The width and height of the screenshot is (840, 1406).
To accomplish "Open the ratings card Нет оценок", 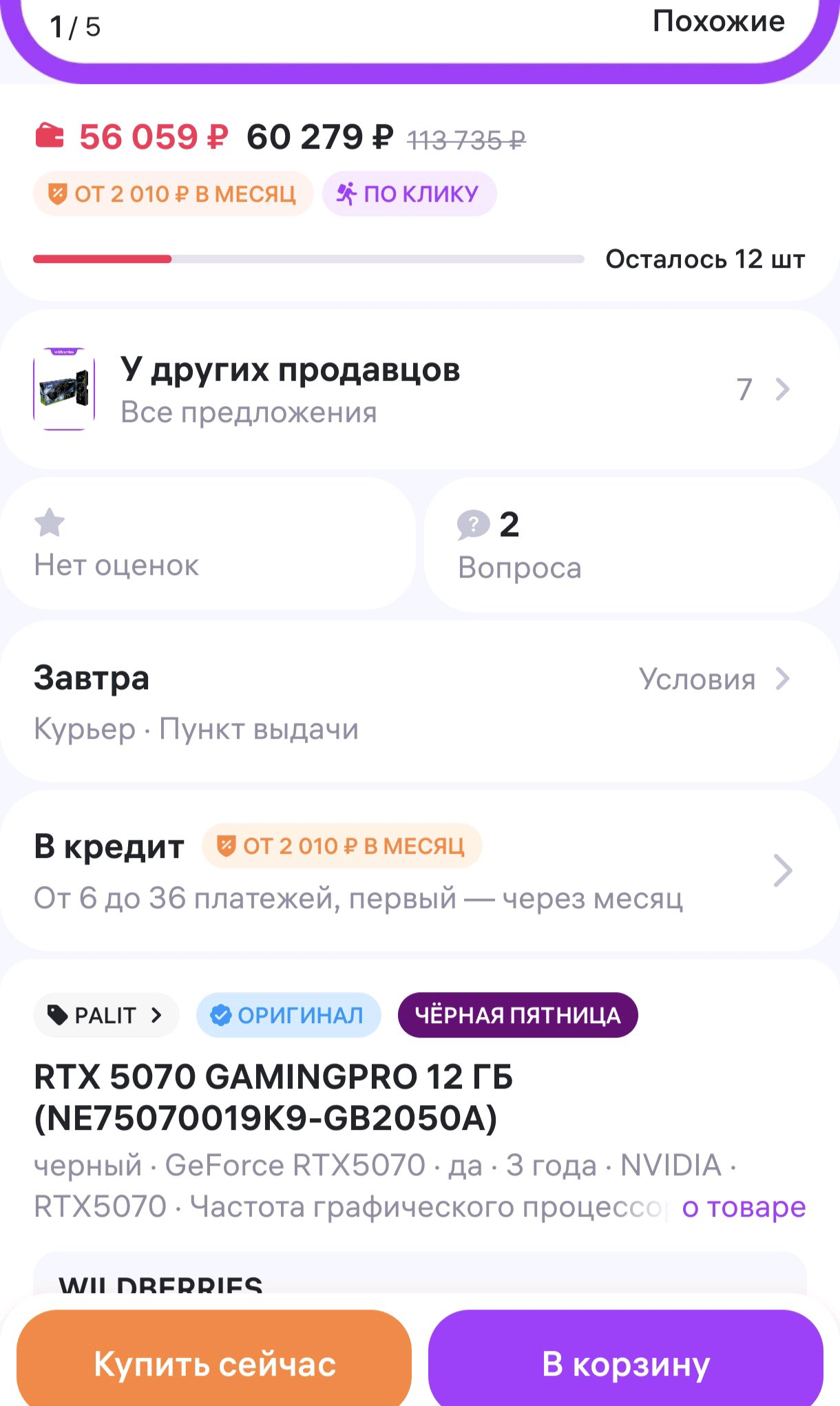I will coord(207,544).
